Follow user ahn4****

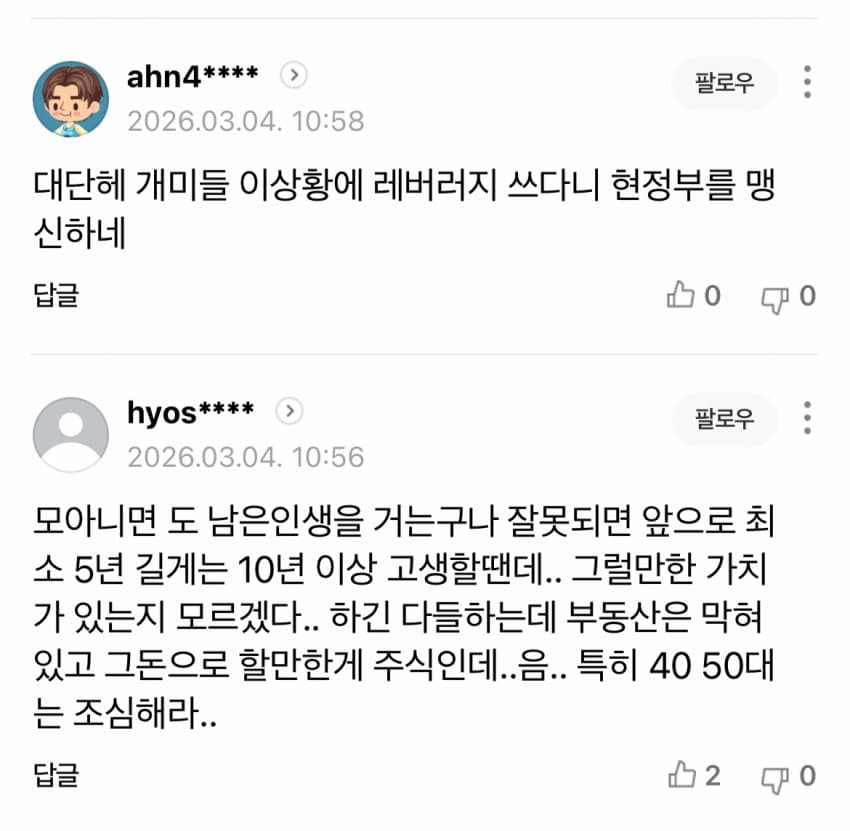726,83
